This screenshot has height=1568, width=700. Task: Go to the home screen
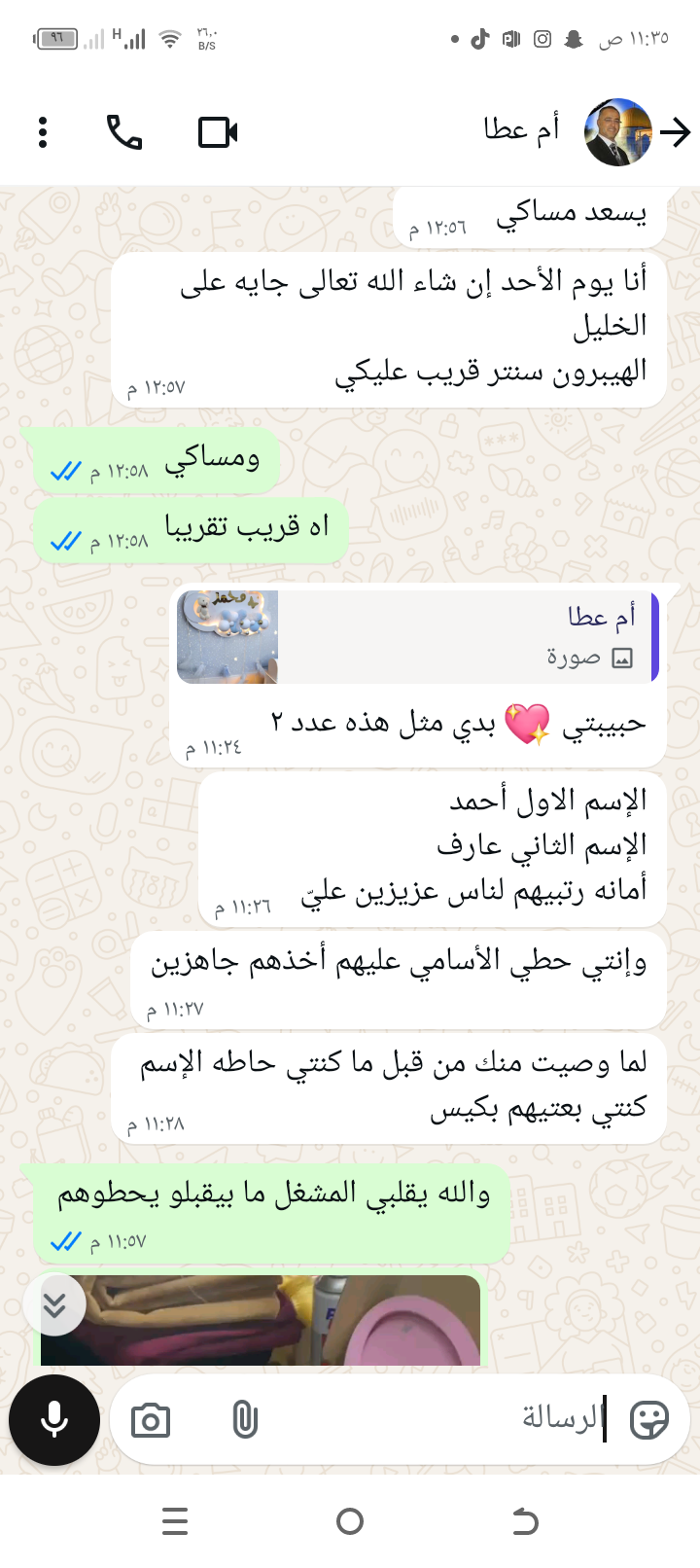tap(350, 1521)
